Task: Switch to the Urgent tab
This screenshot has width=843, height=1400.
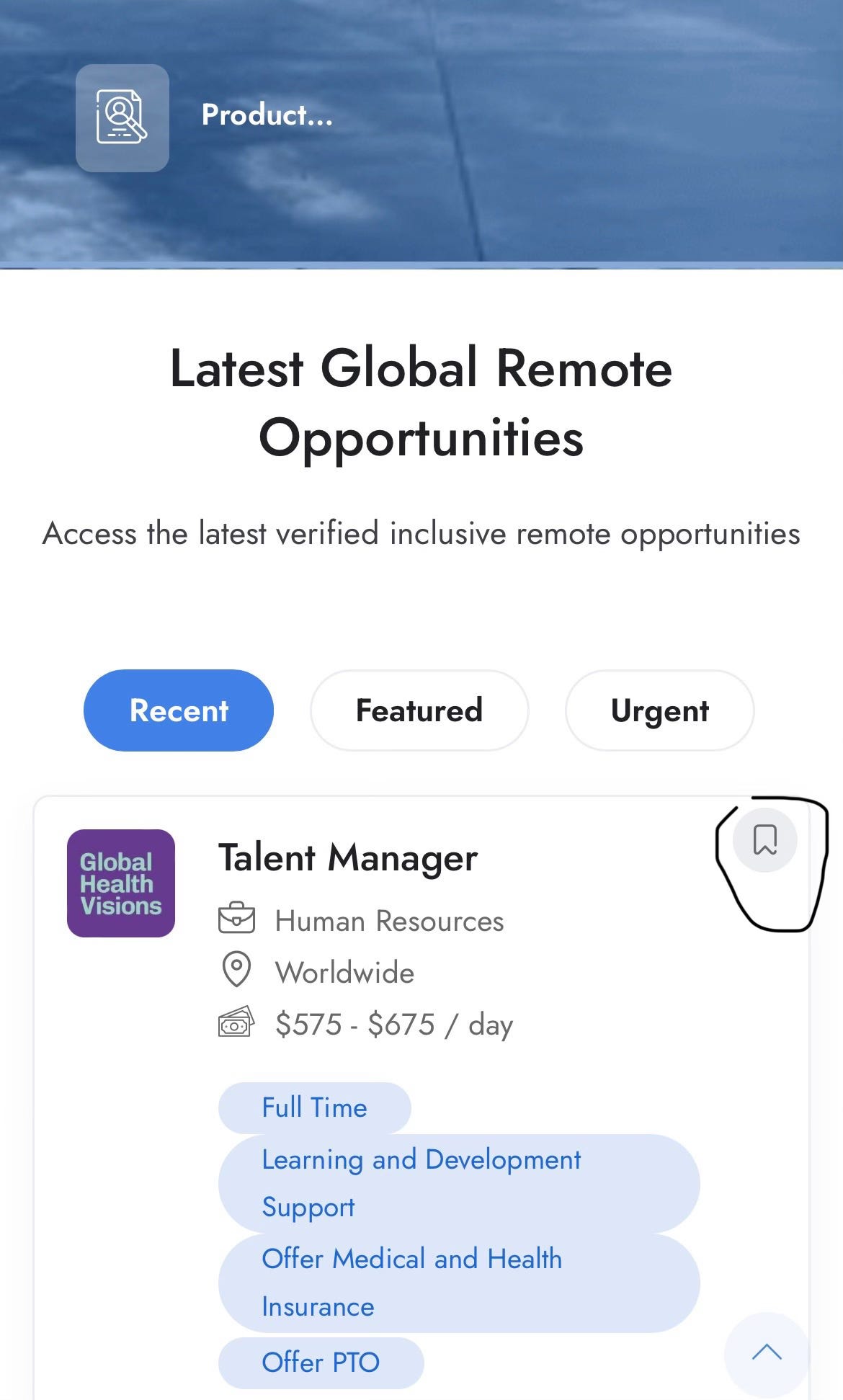Action: [659, 710]
